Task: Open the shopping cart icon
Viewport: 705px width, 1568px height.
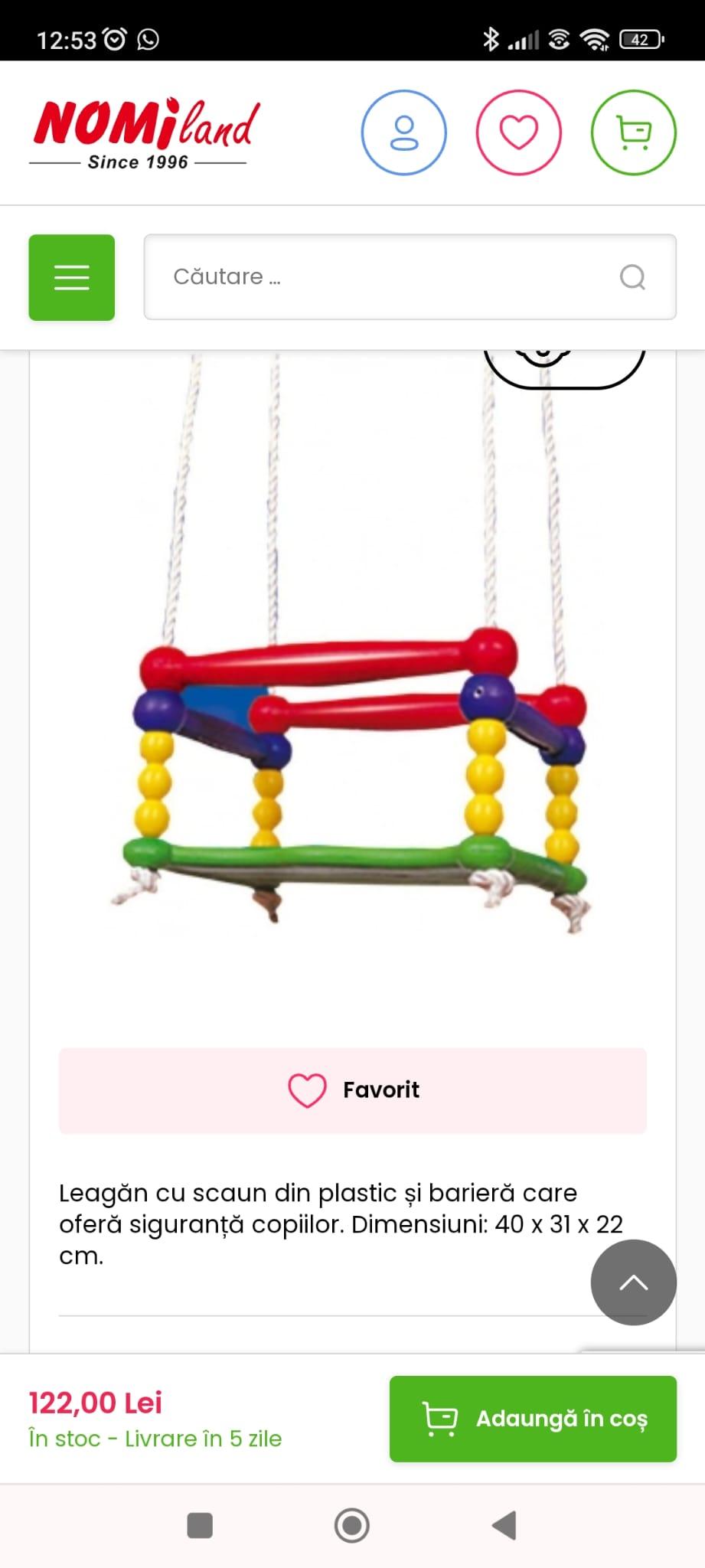Action: coord(633,132)
